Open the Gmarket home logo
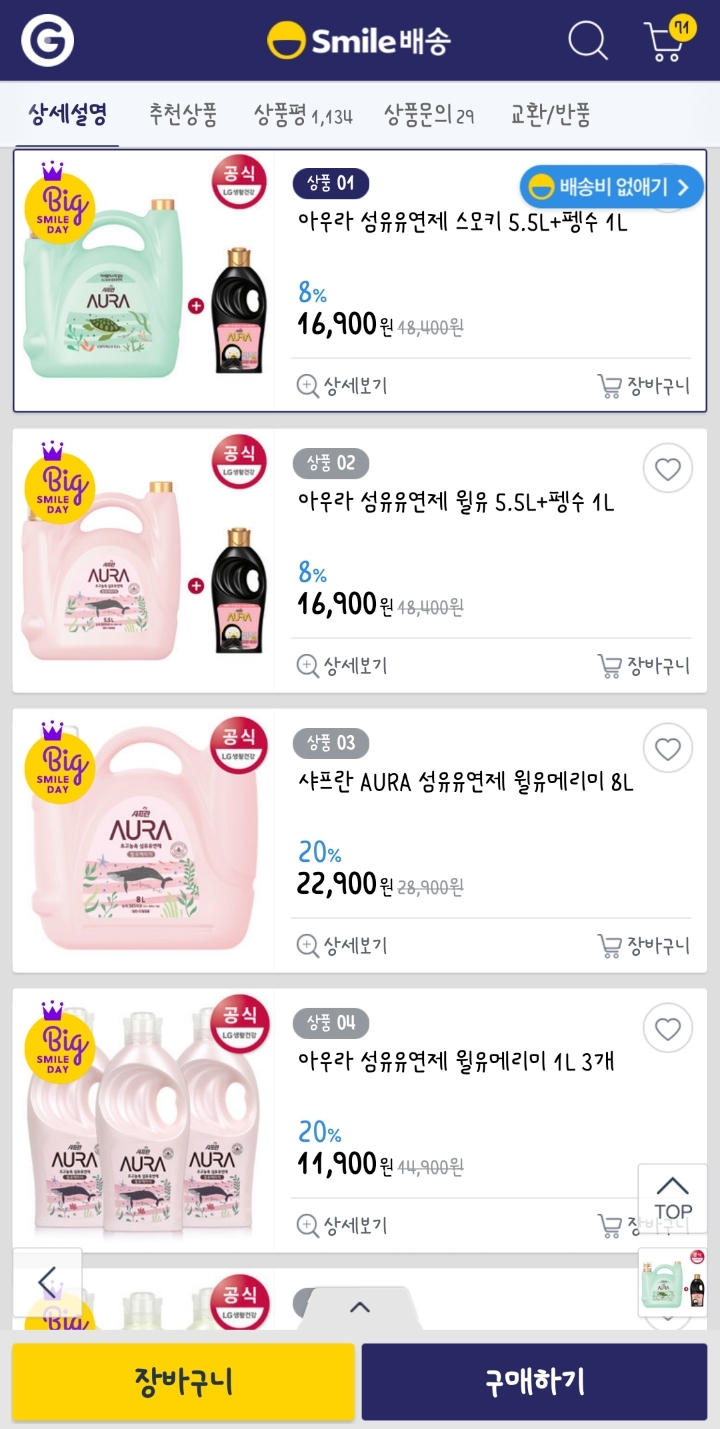The width and height of the screenshot is (720, 1429). tap(47, 41)
